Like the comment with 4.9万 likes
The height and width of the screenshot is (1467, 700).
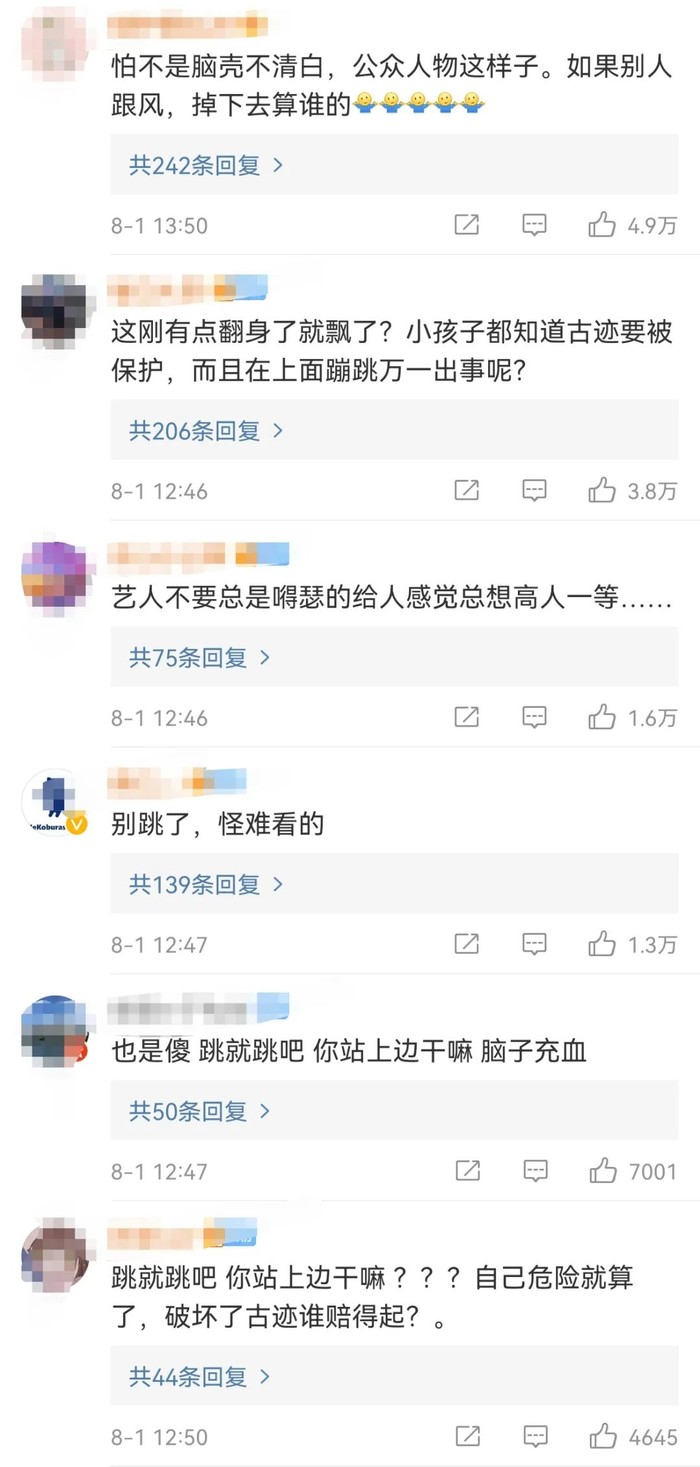602,225
